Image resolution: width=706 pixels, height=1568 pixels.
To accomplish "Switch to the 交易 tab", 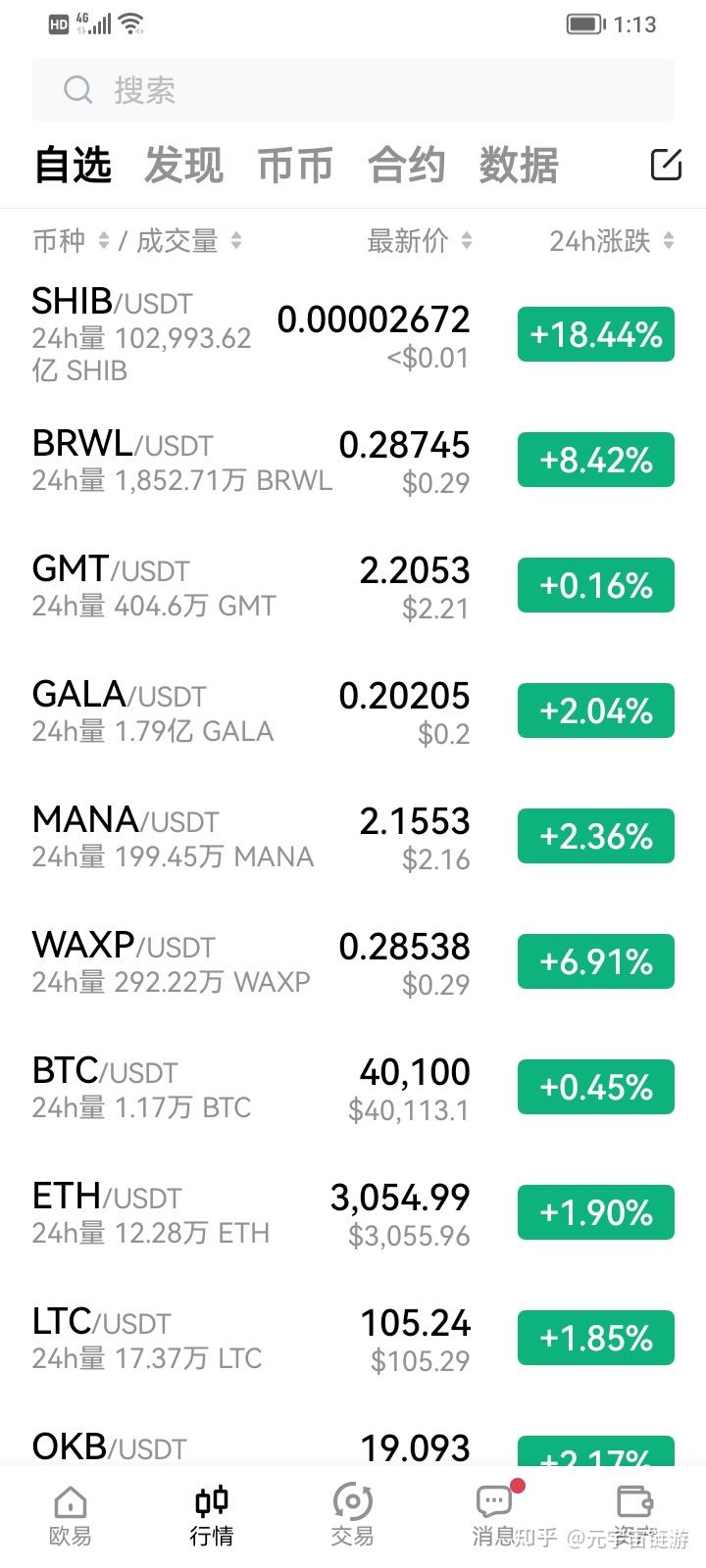I will pyautogui.click(x=352, y=1515).
